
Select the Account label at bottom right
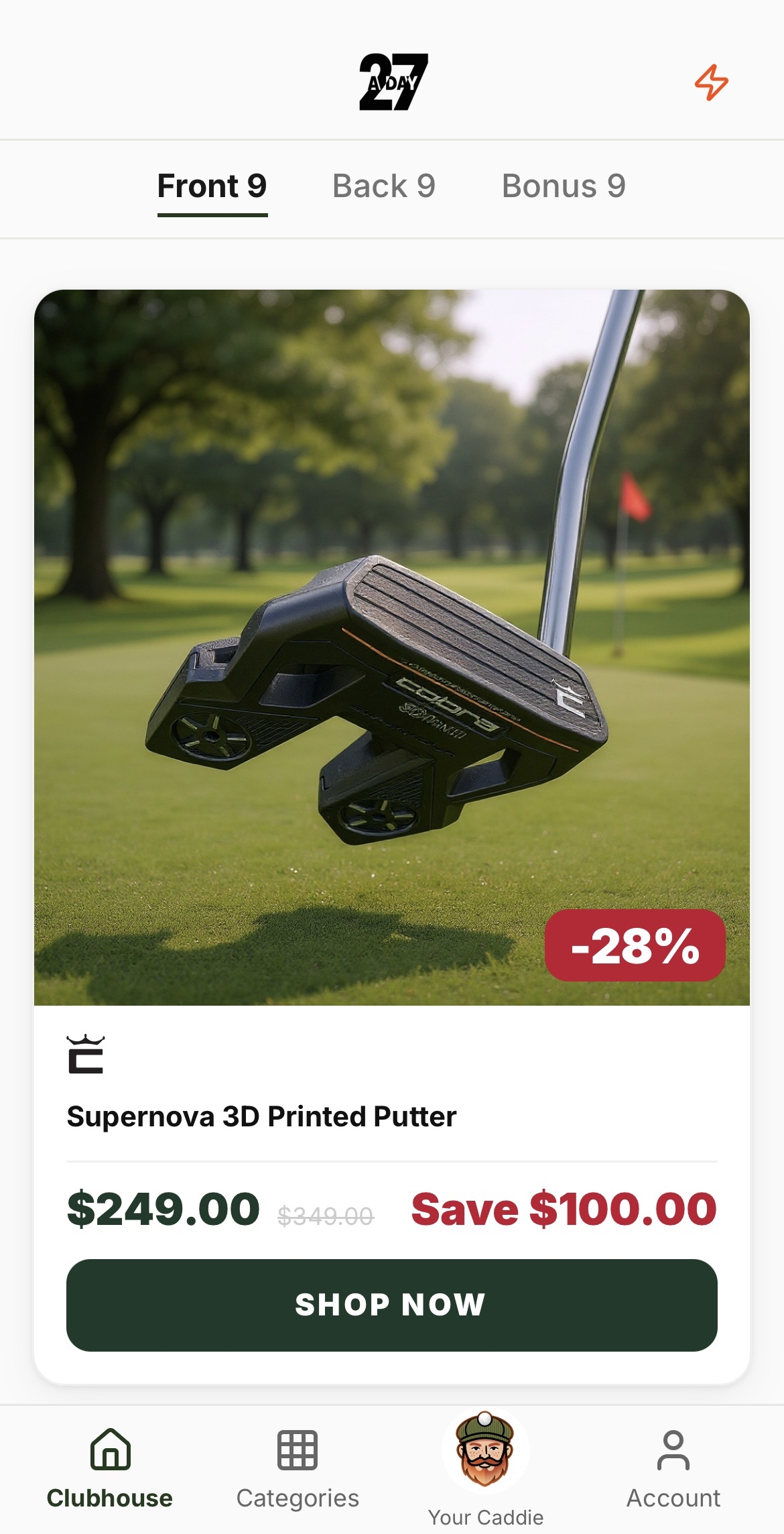tap(673, 1496)
